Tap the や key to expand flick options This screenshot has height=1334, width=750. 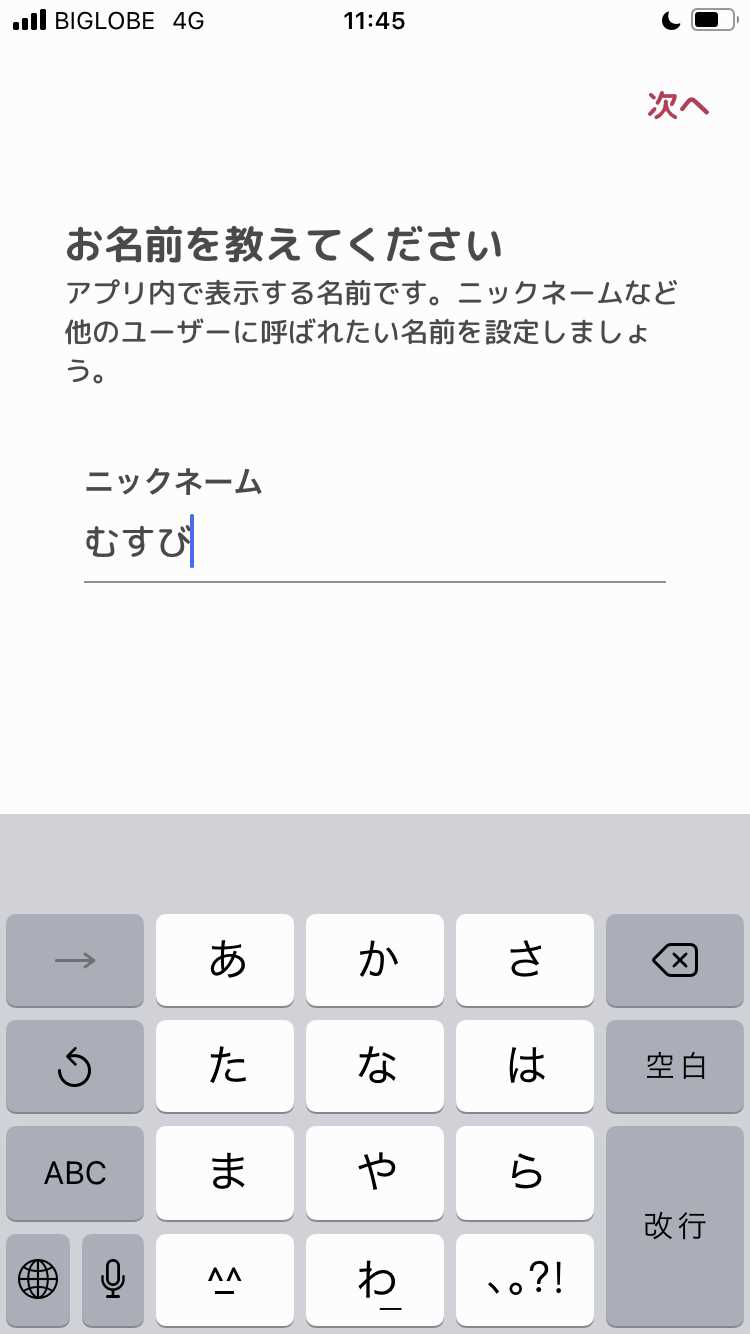(x=375, y=1173)
